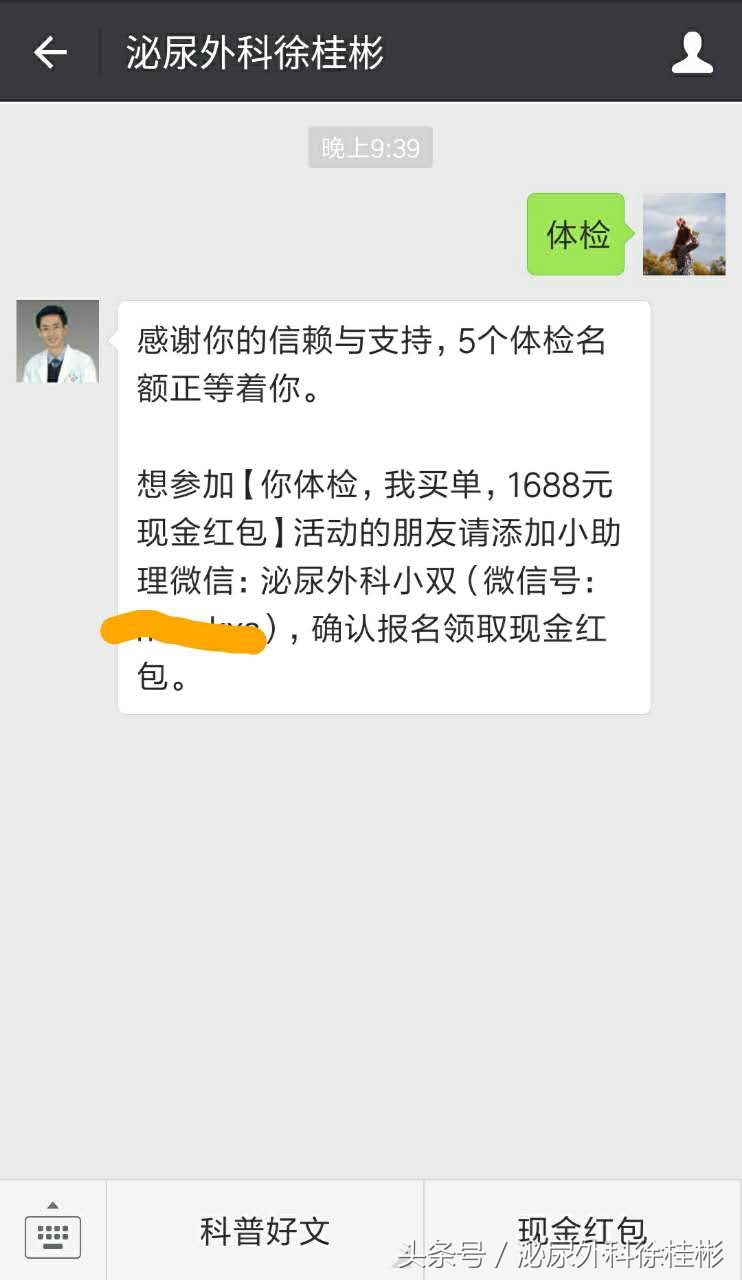Tap the 晚上9:39 timestamp label

370,146
